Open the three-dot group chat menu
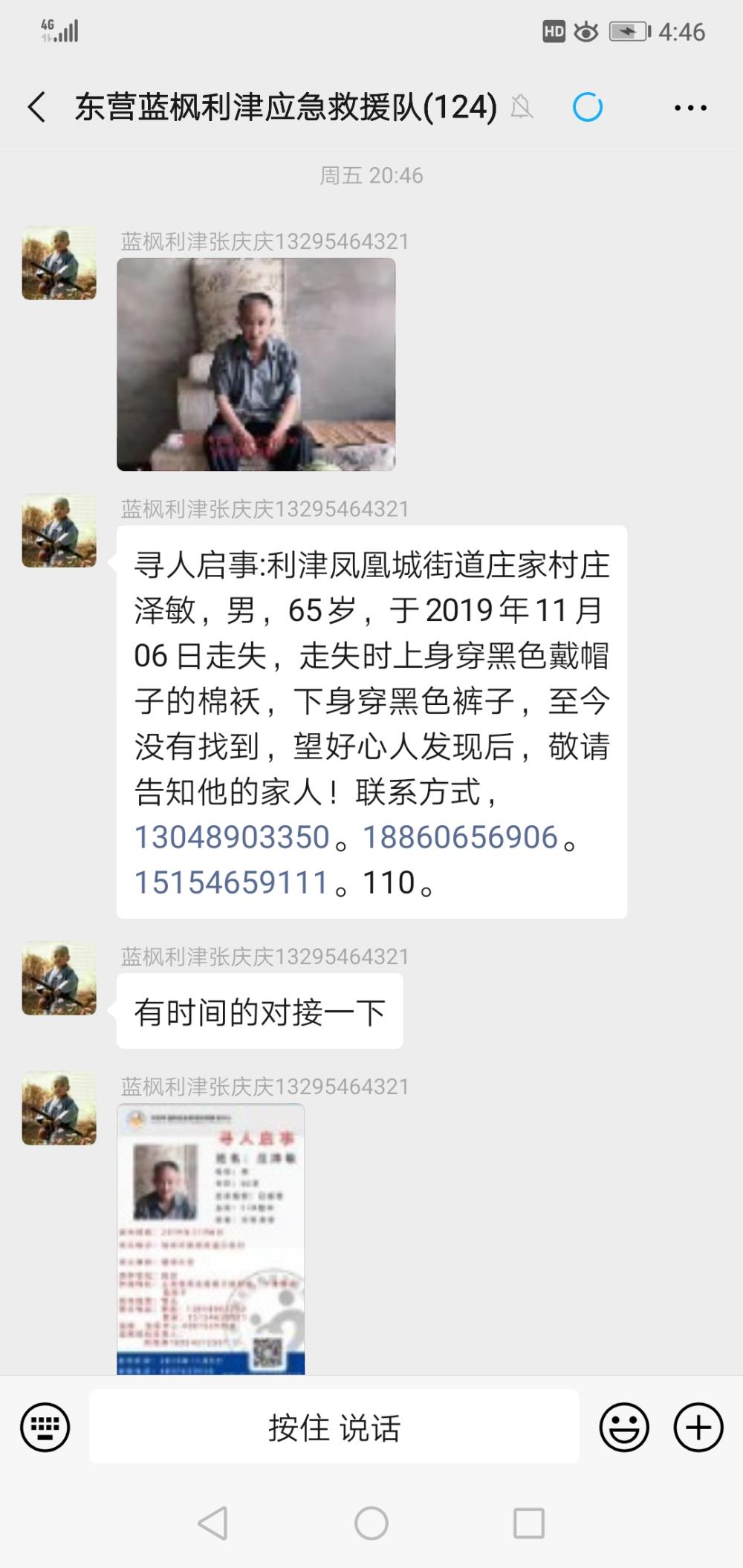The height and width of the screenshot is (1568, 743). pyautogui.click(x=690, y=108)
